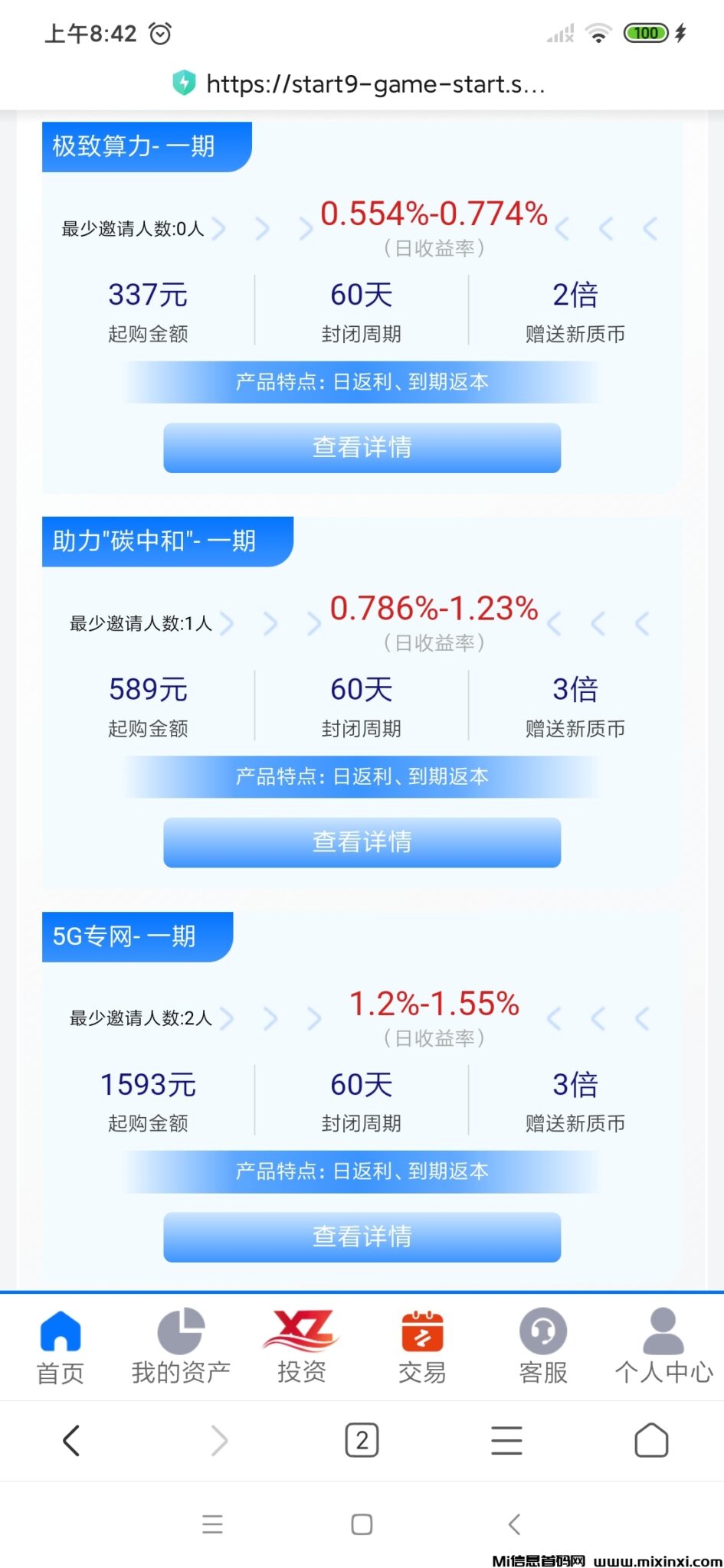Go to the 投资 tab
The image size is (724, 1568).
[301, 1347]
